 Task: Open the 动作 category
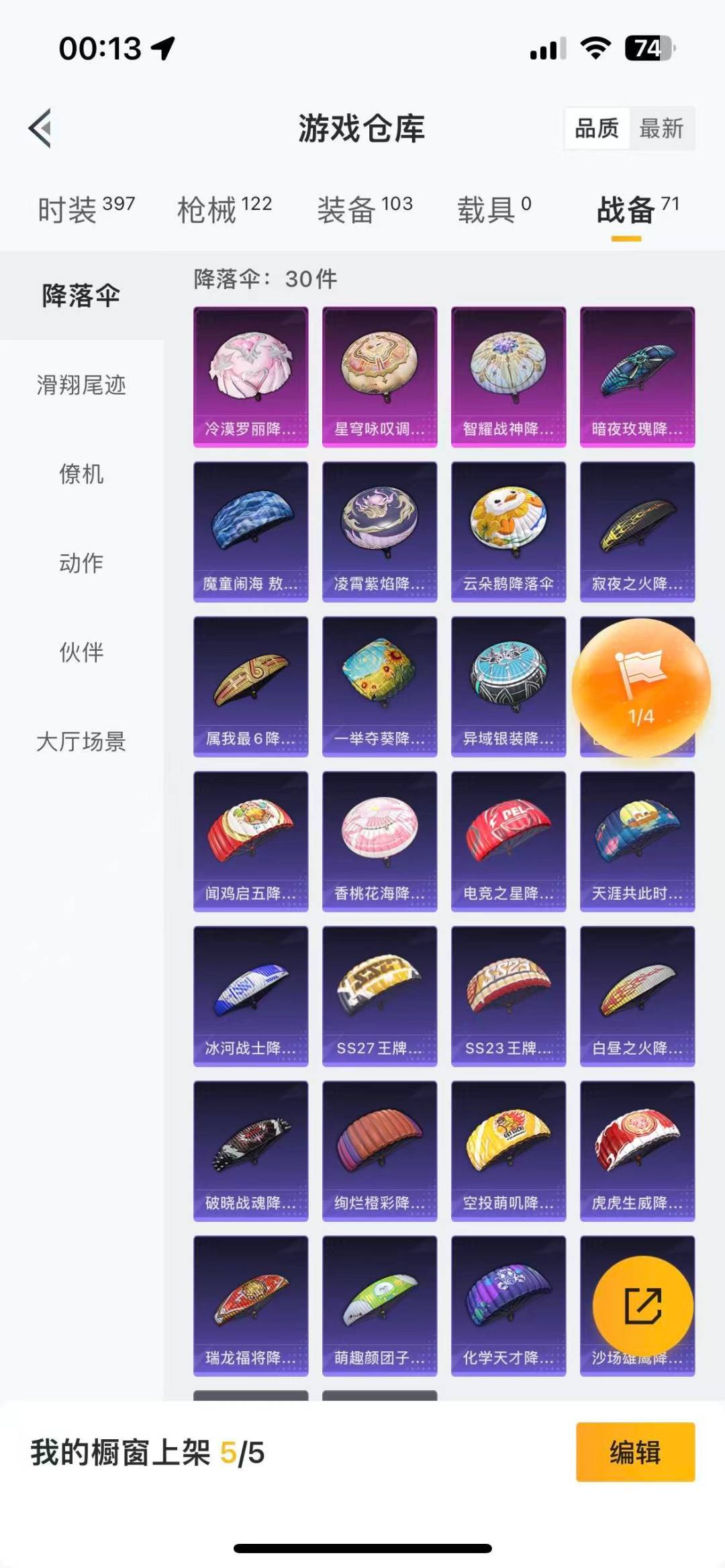tap(81, 564)
